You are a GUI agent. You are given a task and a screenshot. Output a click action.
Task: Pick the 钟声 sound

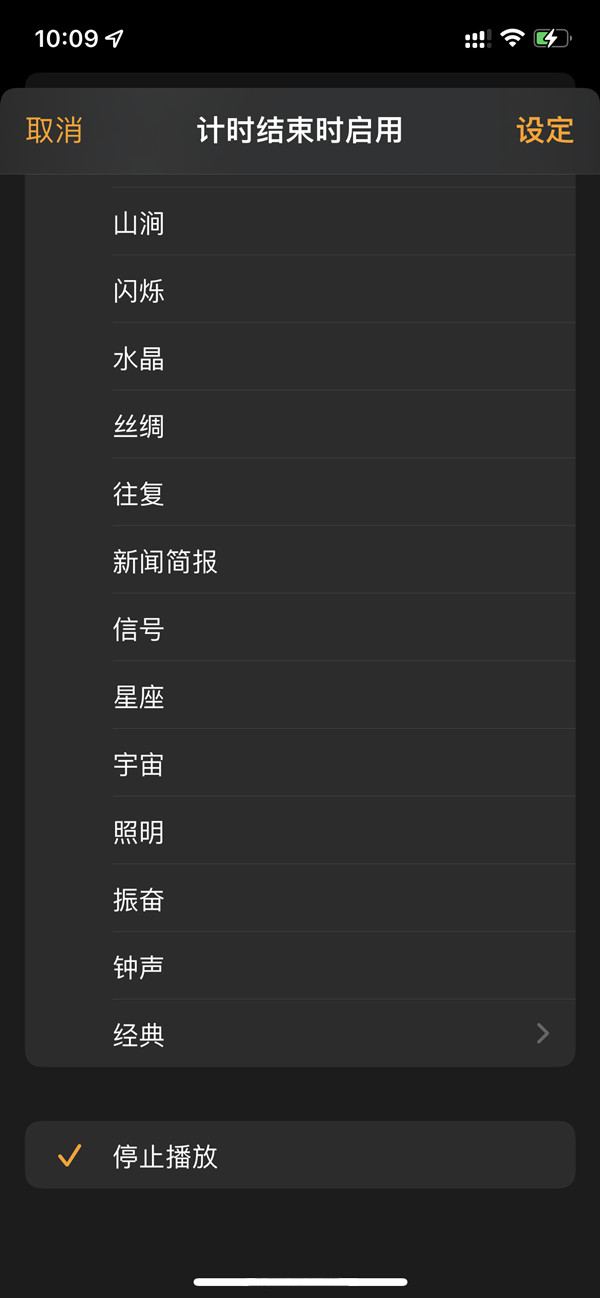pos(300,967)
